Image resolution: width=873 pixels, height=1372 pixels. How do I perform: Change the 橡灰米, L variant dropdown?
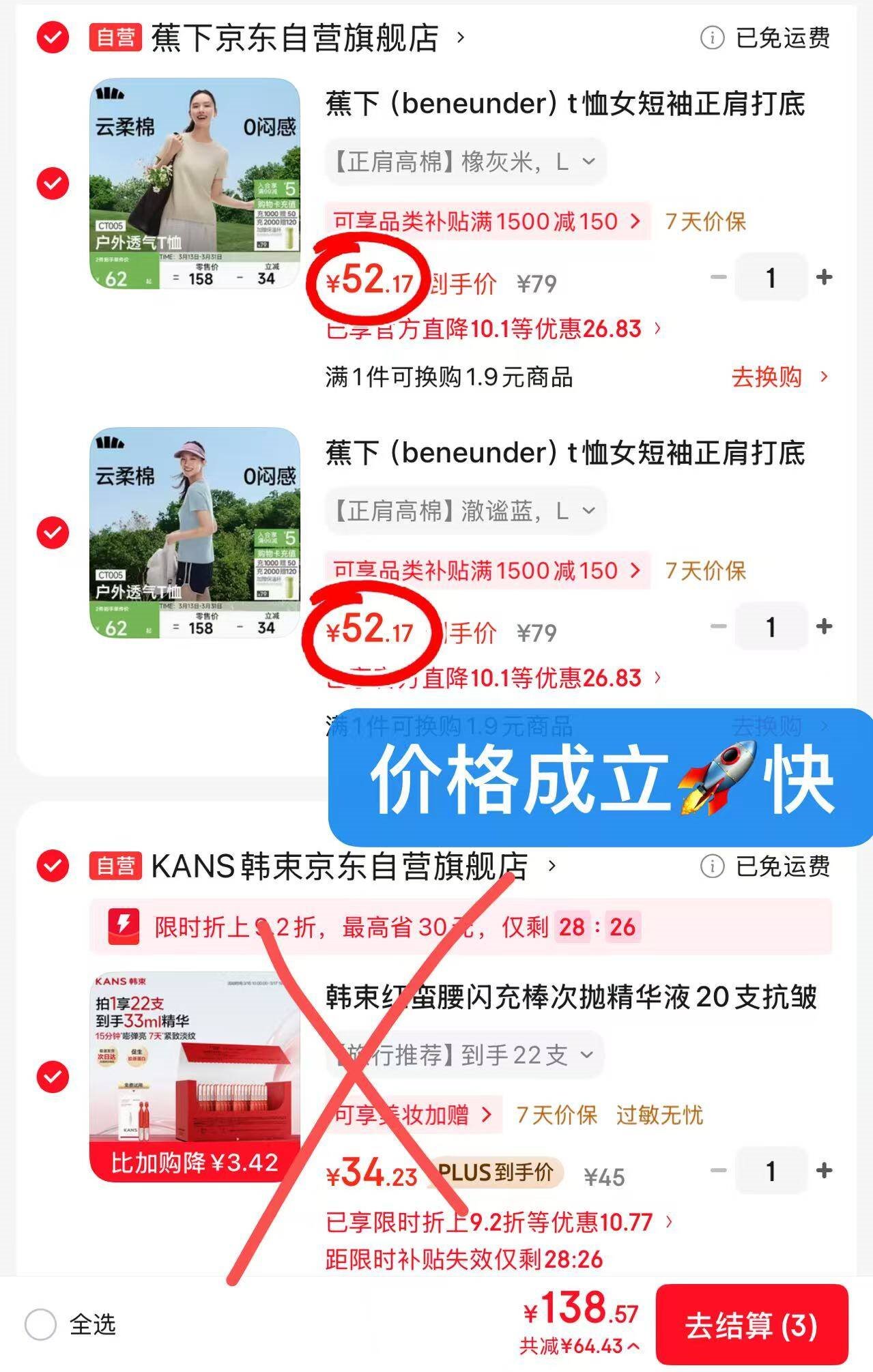pyautogui.click(x=465, y=162)
